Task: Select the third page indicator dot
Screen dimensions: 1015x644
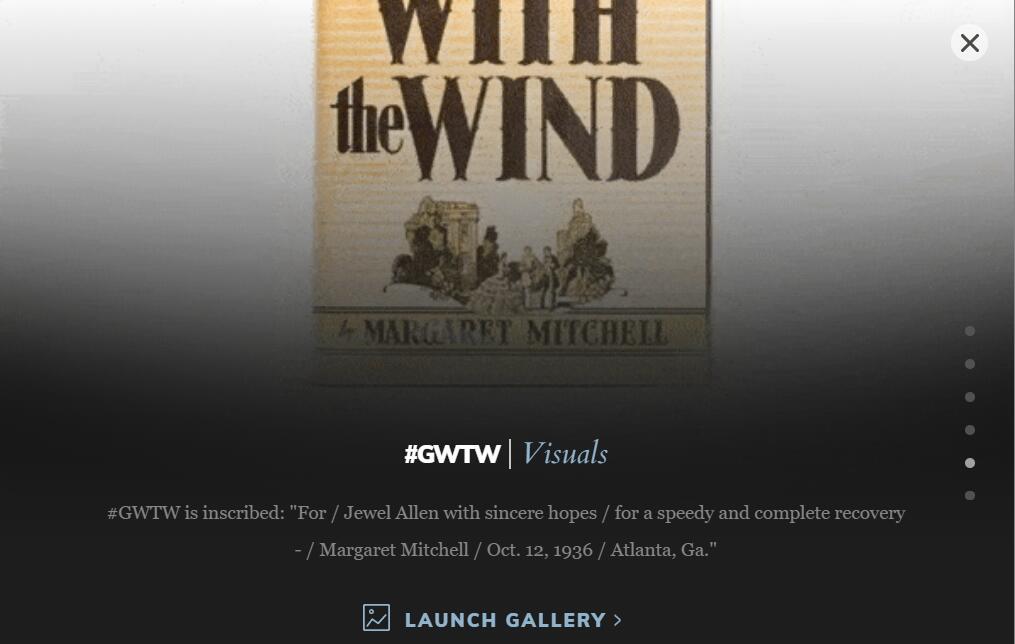Action: (x=969, y=397)
